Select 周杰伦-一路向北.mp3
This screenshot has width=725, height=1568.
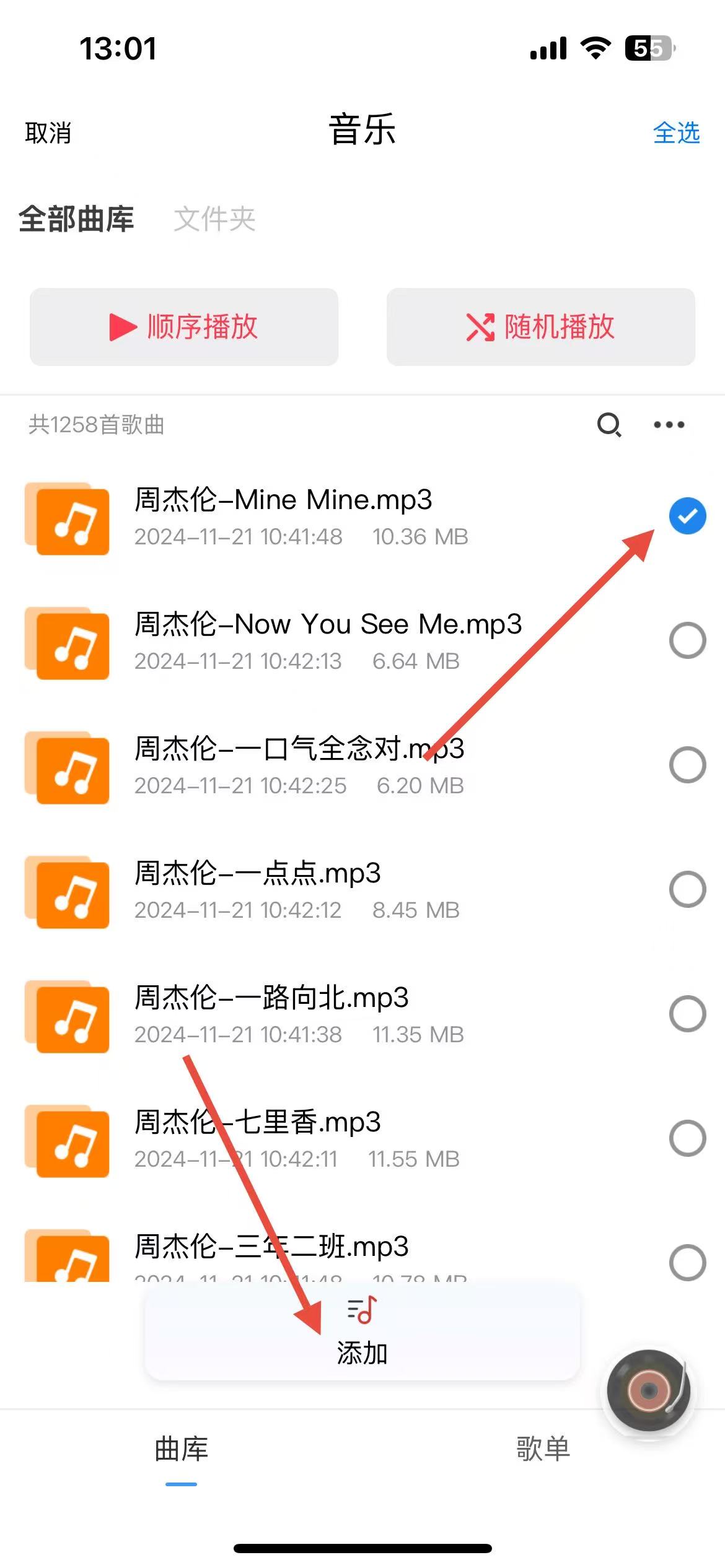(x=687, y=1014)
